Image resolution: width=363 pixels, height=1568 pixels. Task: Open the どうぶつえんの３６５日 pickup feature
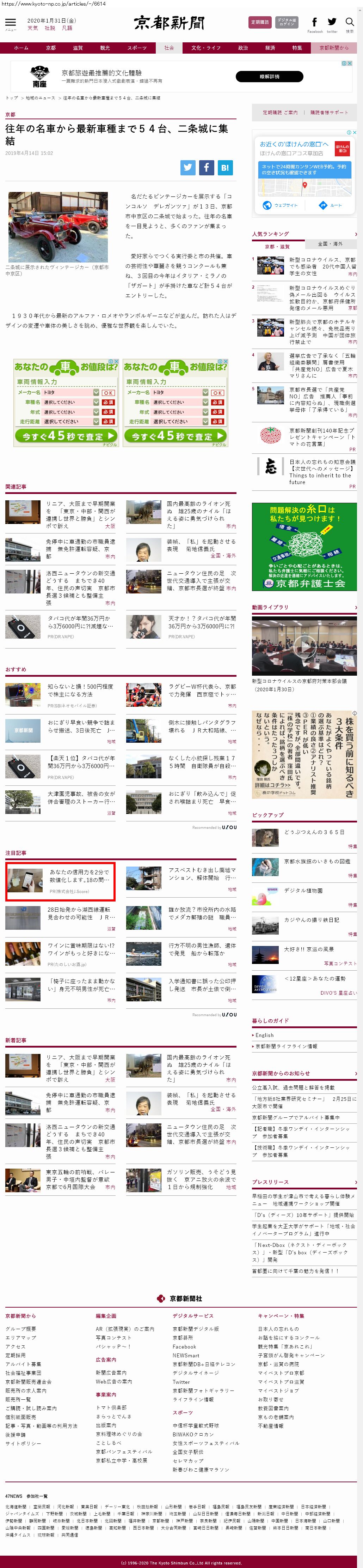point(314,832)
